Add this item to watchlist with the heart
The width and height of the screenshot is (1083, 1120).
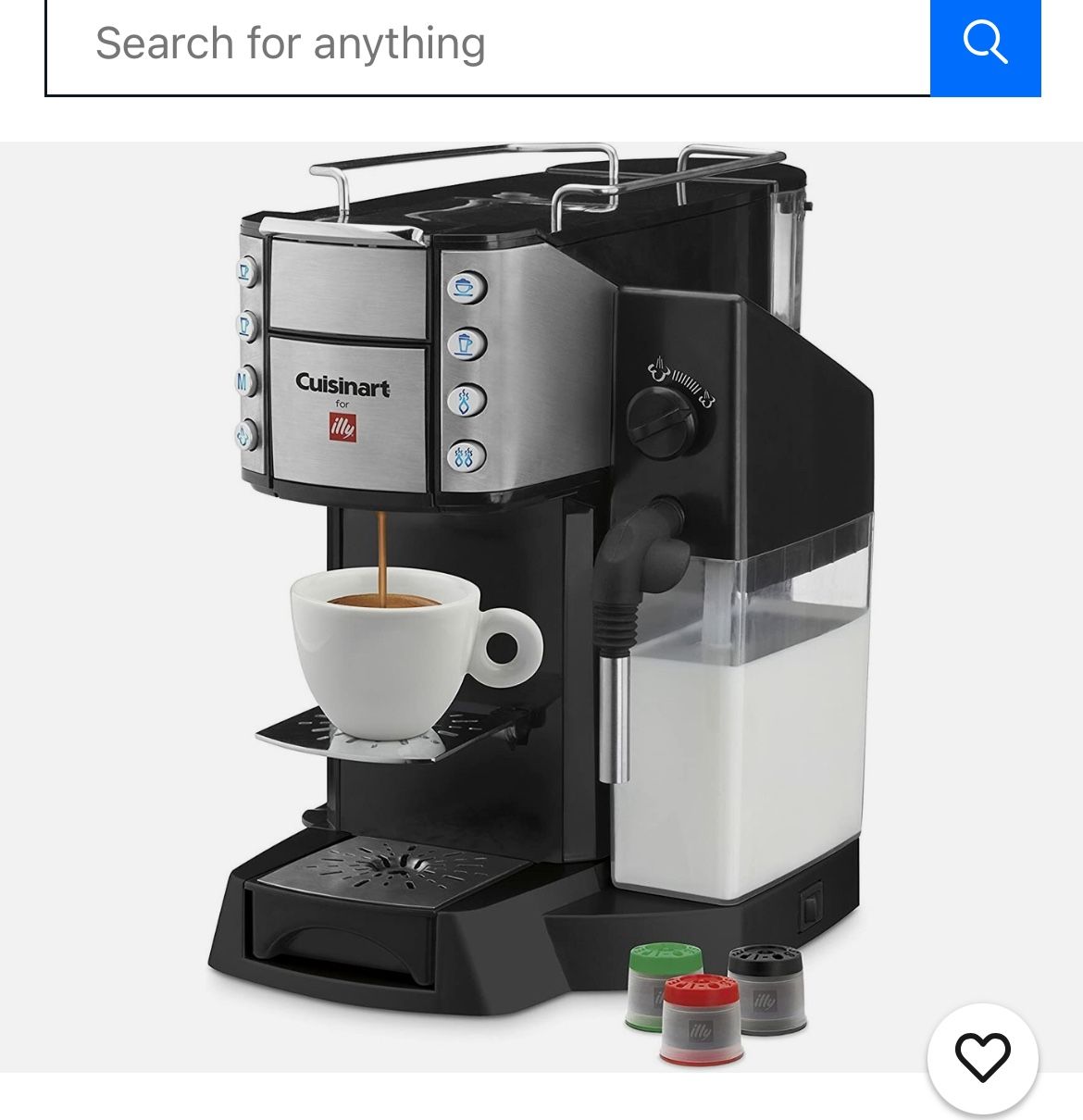pos(982,1058)
